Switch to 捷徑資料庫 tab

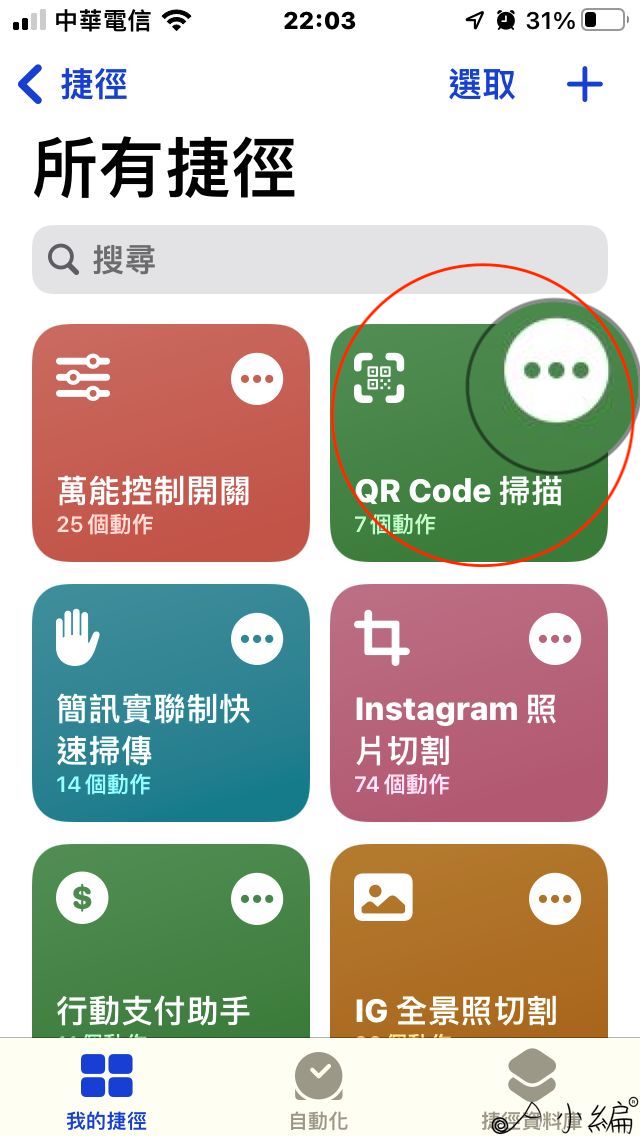[531, 1092]
